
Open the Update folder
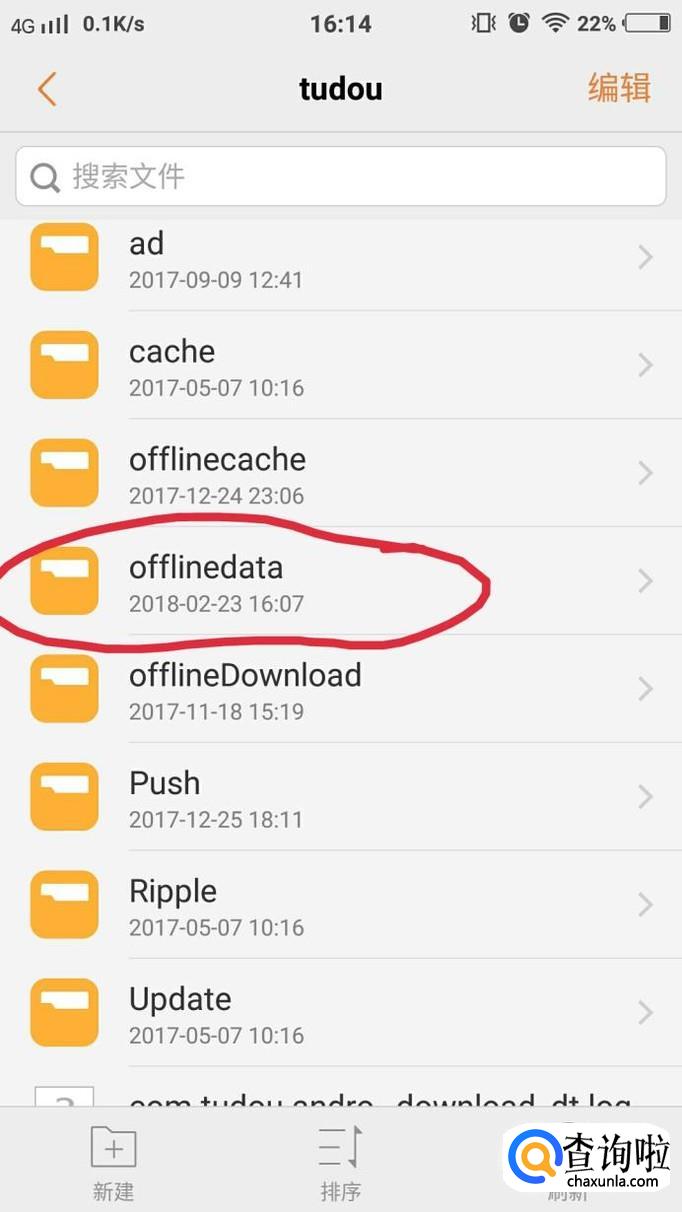340,1014
